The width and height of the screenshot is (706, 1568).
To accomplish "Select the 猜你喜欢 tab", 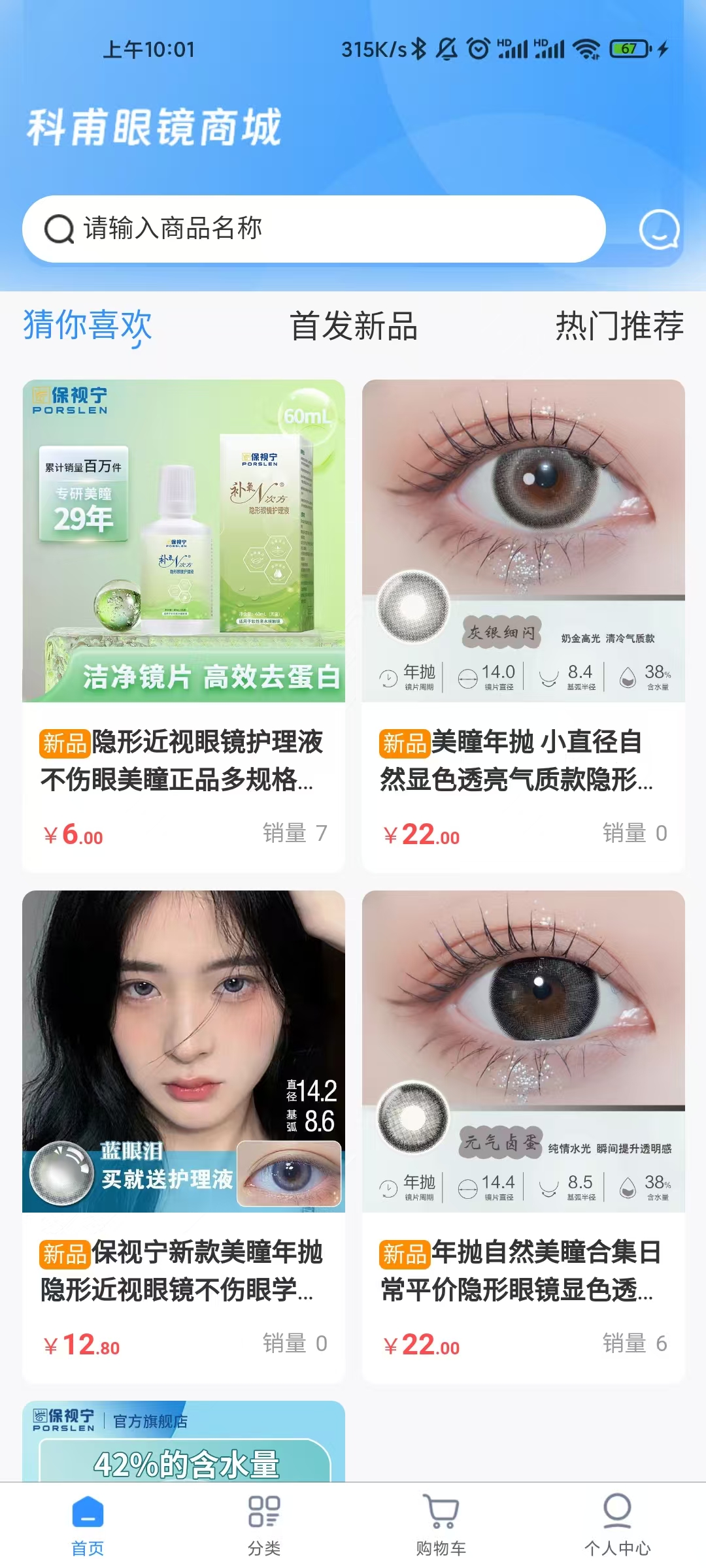I will tap(88, 325).
